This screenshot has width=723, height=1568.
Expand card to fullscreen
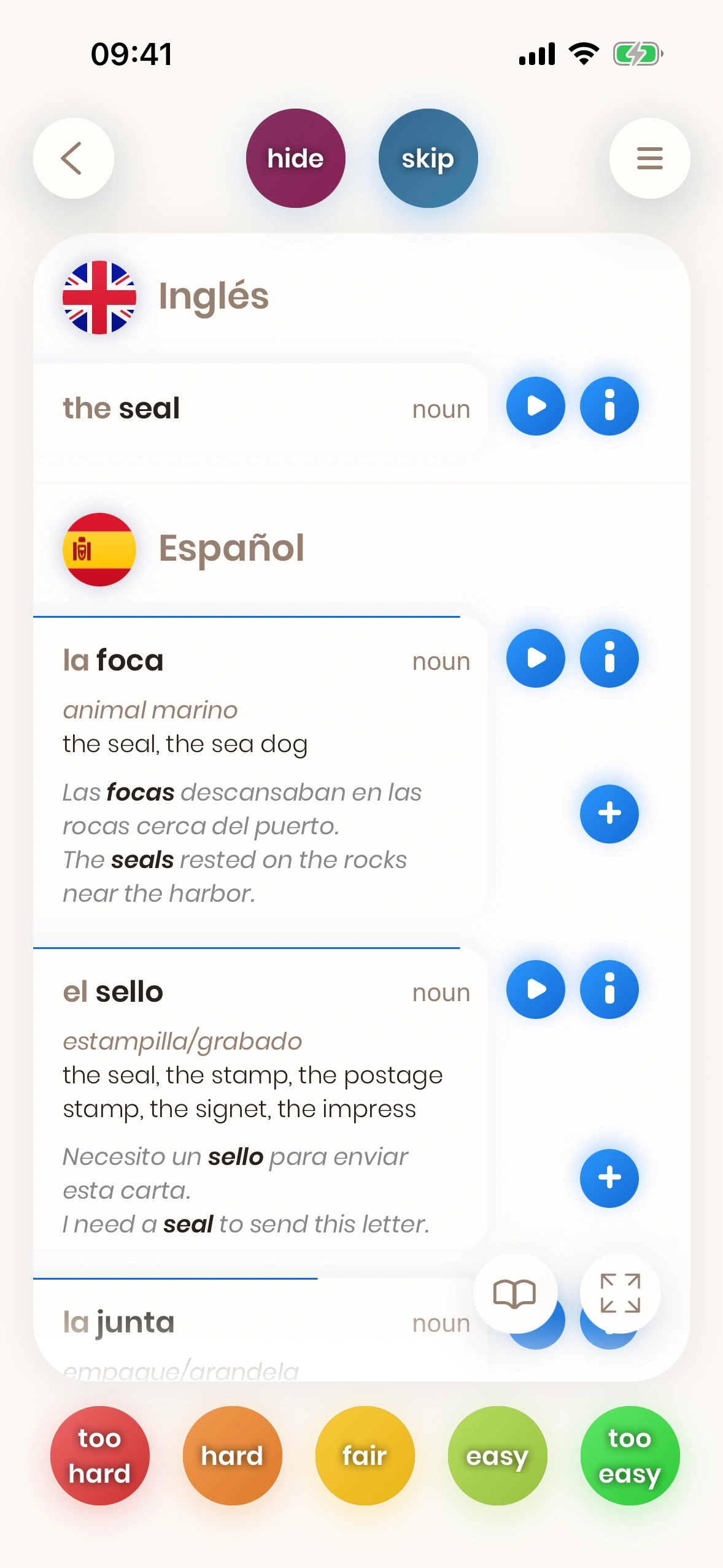[x=620, y=1293]
